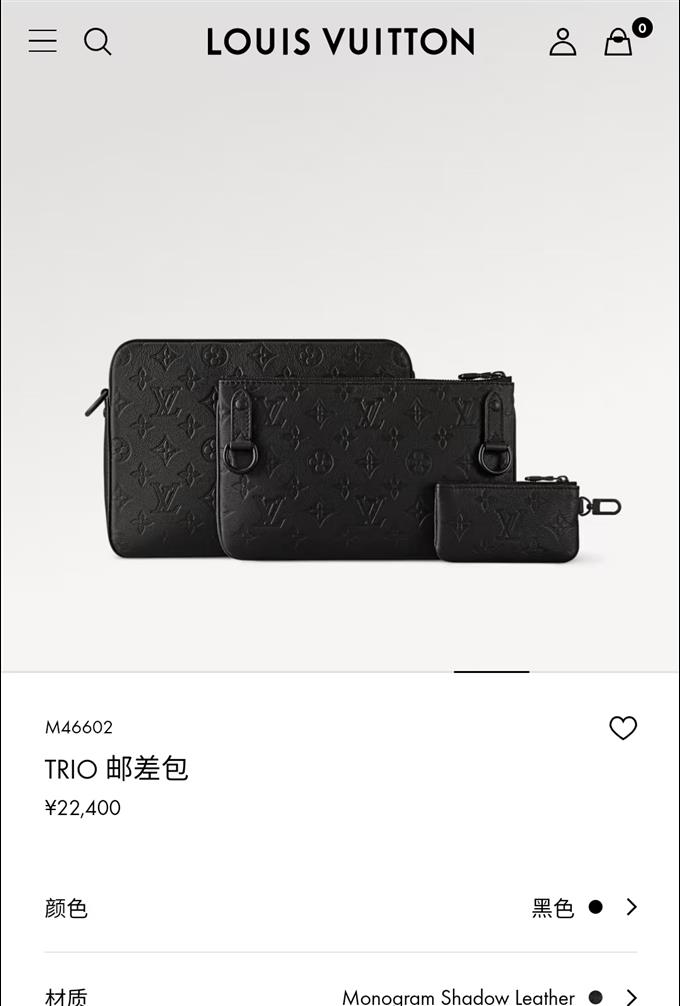Add TRIO bag to wishlist
Viewport: 680px width, 1006px height.
(623, 728)
